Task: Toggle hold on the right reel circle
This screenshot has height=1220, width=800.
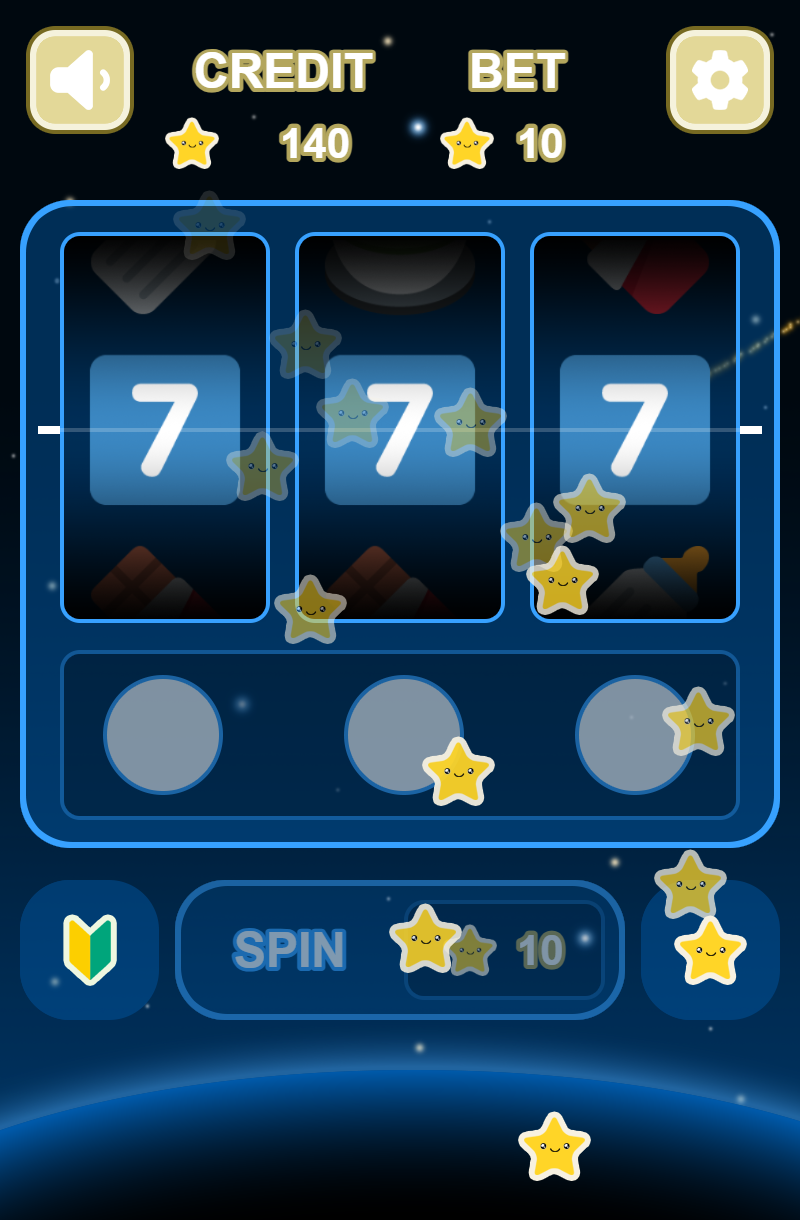Action: click(x=635, y=735)
